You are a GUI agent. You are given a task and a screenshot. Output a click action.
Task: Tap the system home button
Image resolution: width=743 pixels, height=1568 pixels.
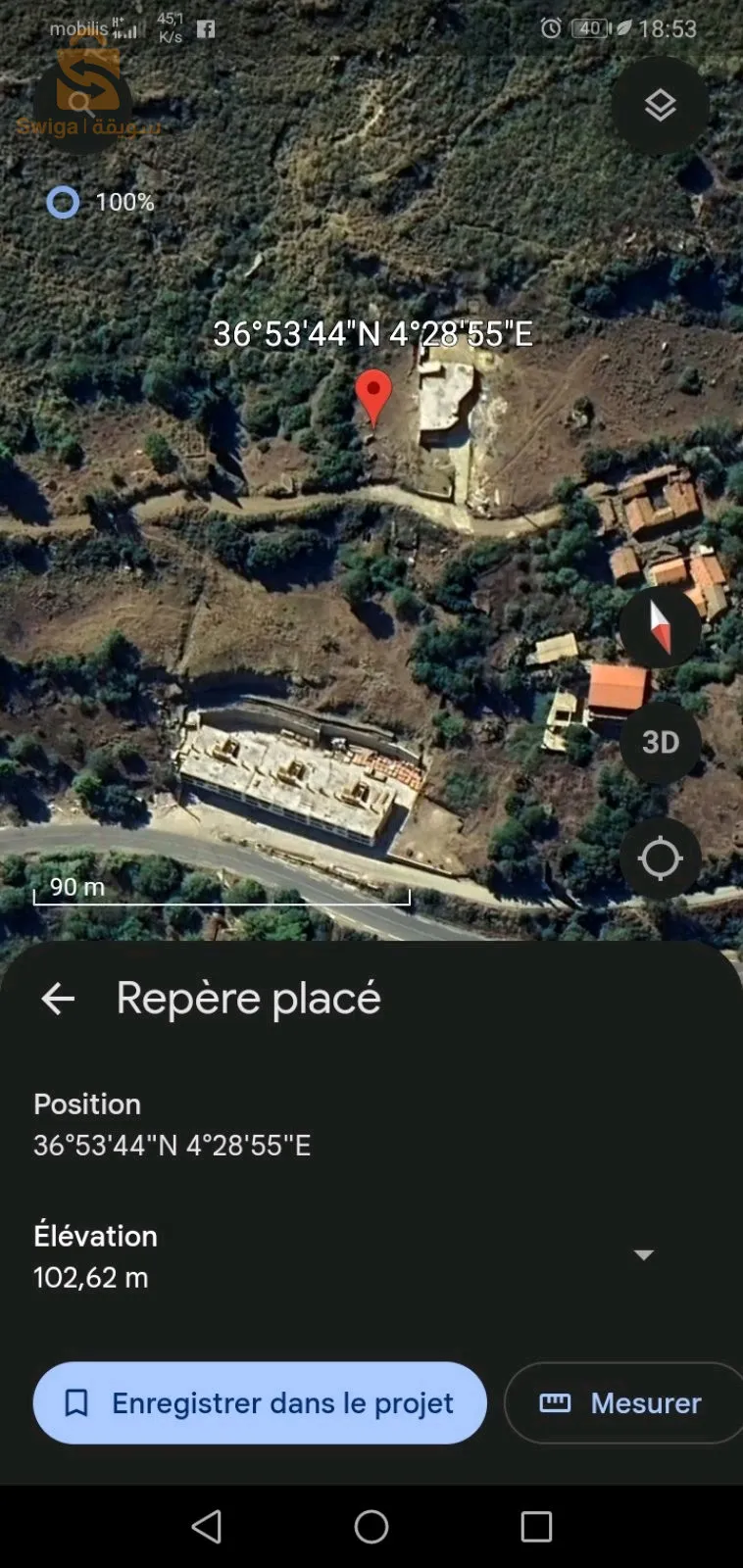[x=371, y=1526]
